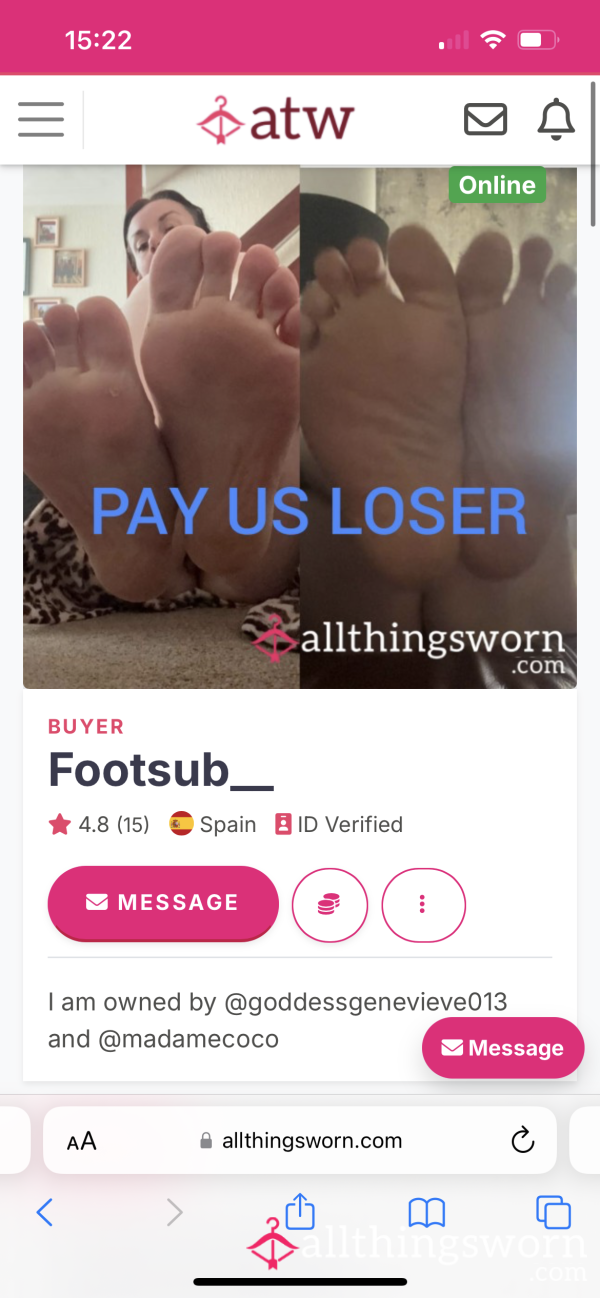Viewport: 600px width, 1298px height.
Task: Tap the floating Message button
Action: (x=503, y=1048)
